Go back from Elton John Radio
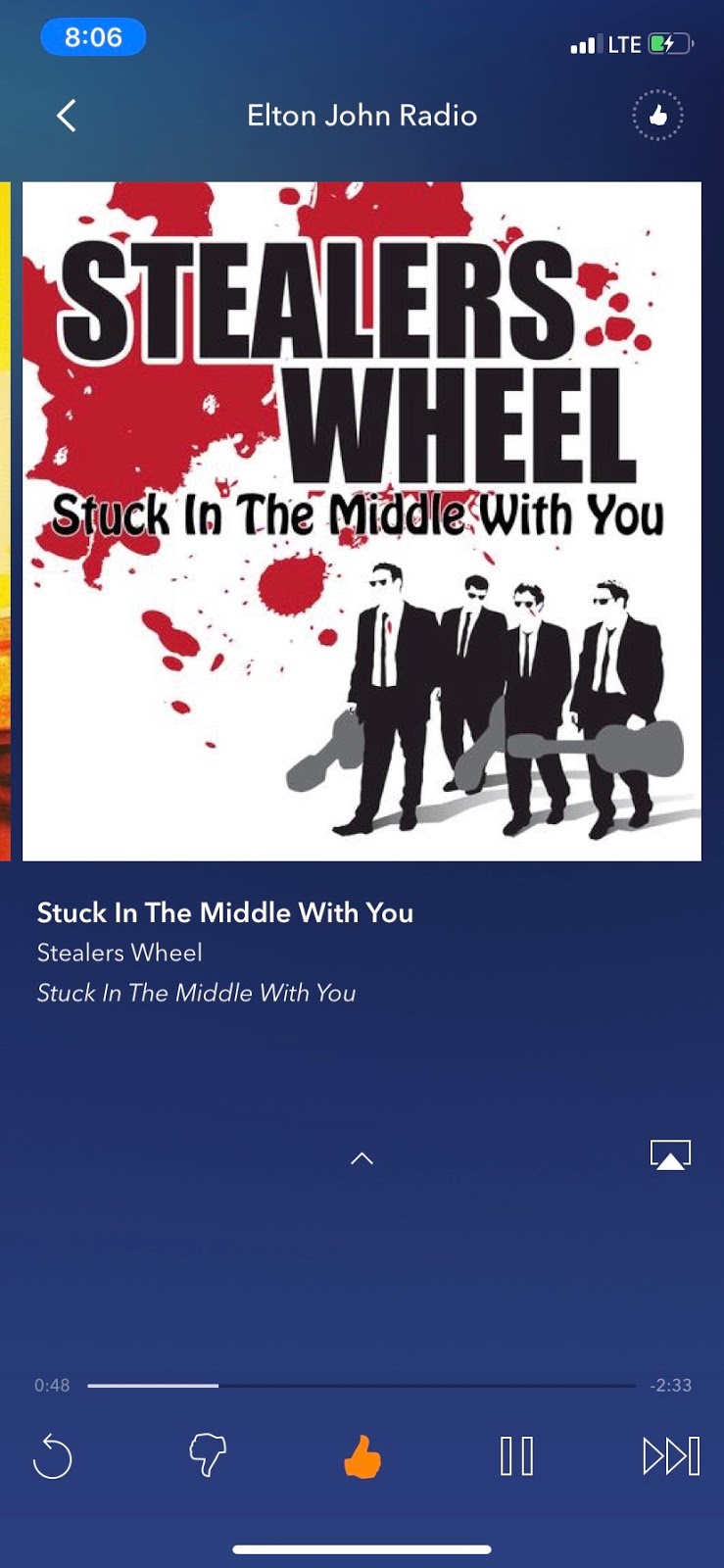This screenshot has height=1568, width=724. click(x=67, y=116)
